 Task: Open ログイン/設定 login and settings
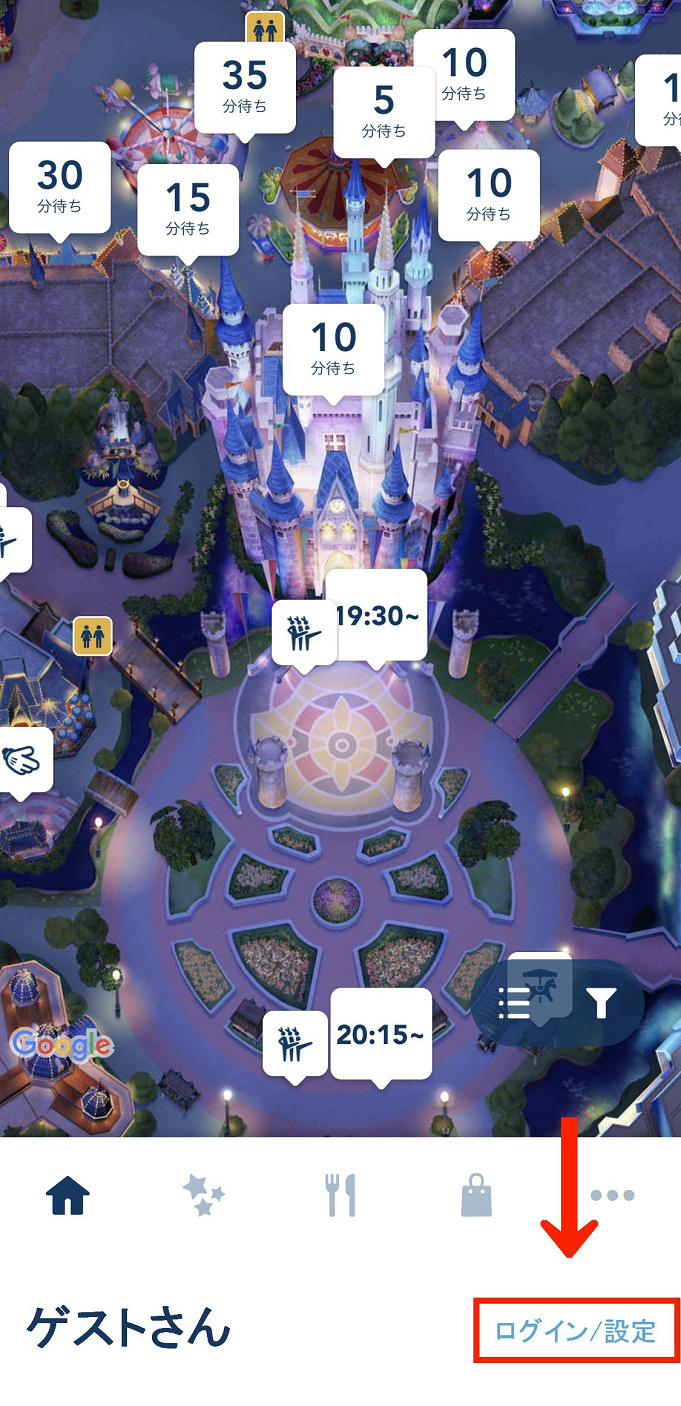click(576, 1331)
